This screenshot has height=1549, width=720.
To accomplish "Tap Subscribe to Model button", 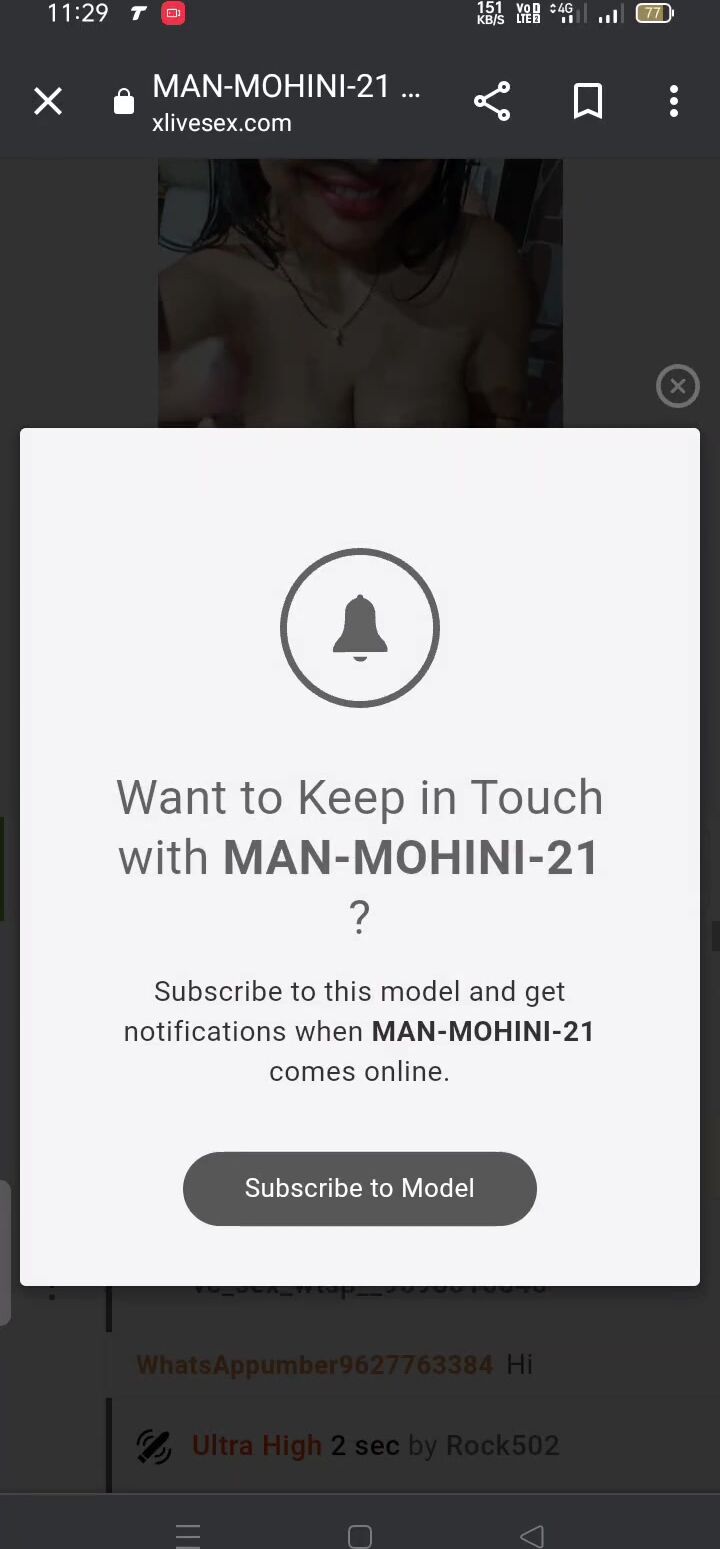I will (360, 1188).
